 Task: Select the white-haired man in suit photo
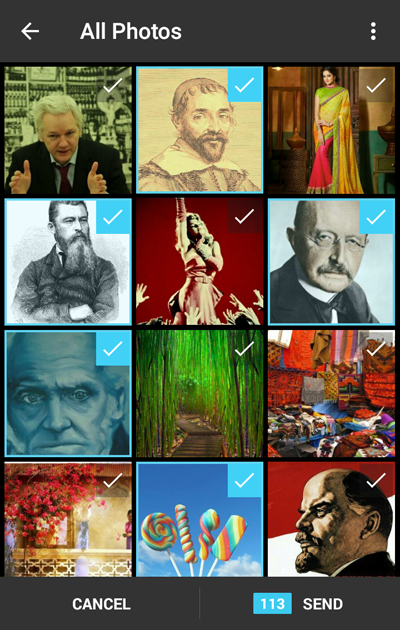68,131
